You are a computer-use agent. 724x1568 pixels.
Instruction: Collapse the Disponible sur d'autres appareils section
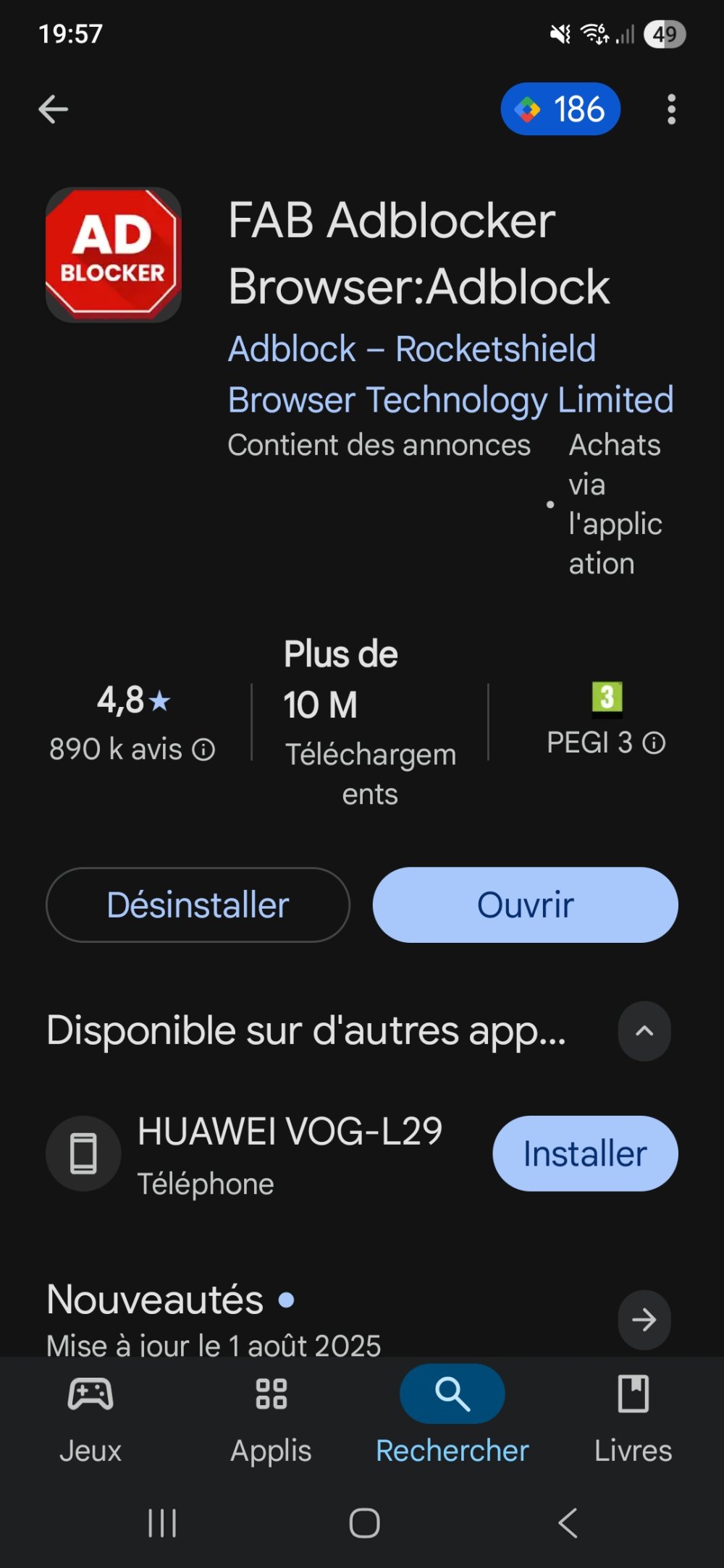(644, 1031)
